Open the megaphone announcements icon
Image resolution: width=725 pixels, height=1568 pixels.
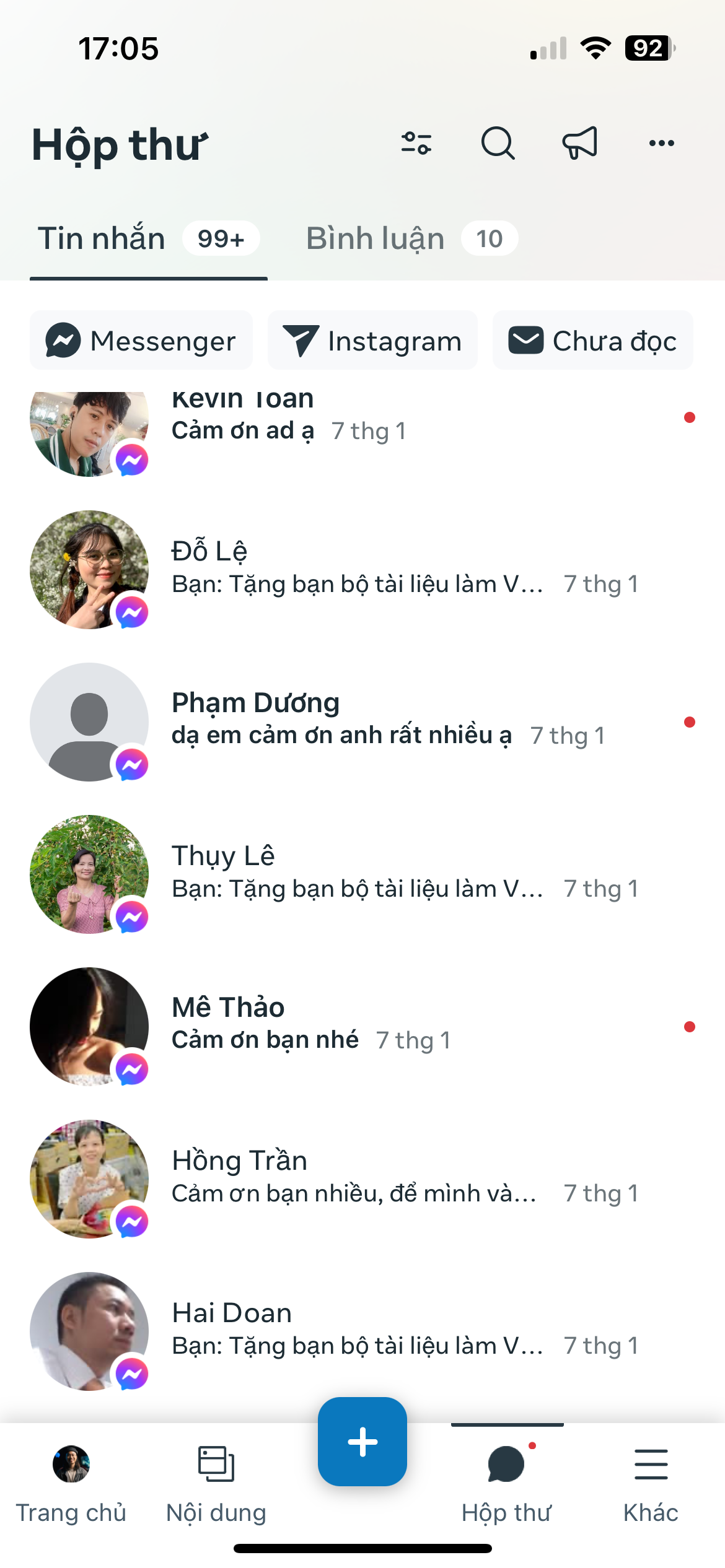point(580,144)
